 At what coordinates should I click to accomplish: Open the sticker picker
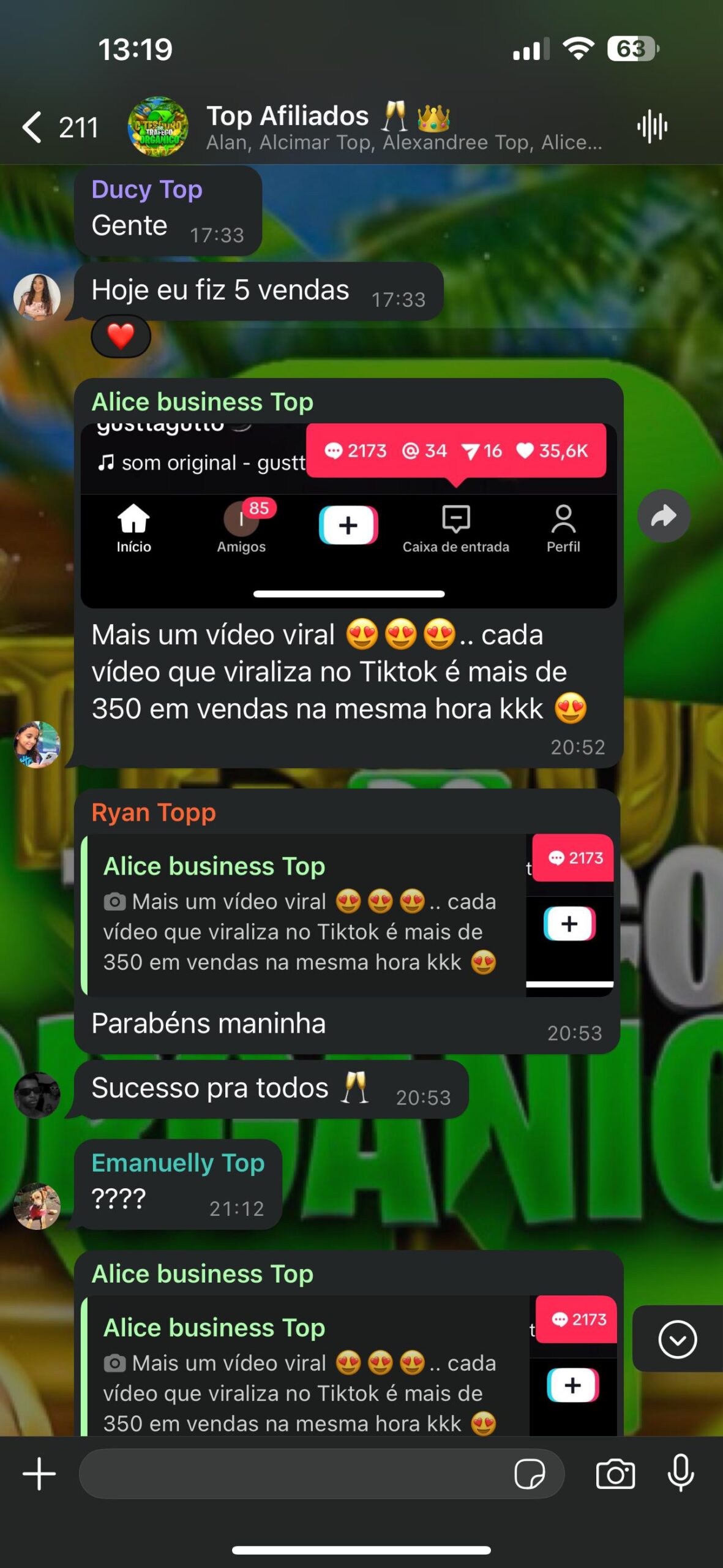click(x=530, y=1474)
